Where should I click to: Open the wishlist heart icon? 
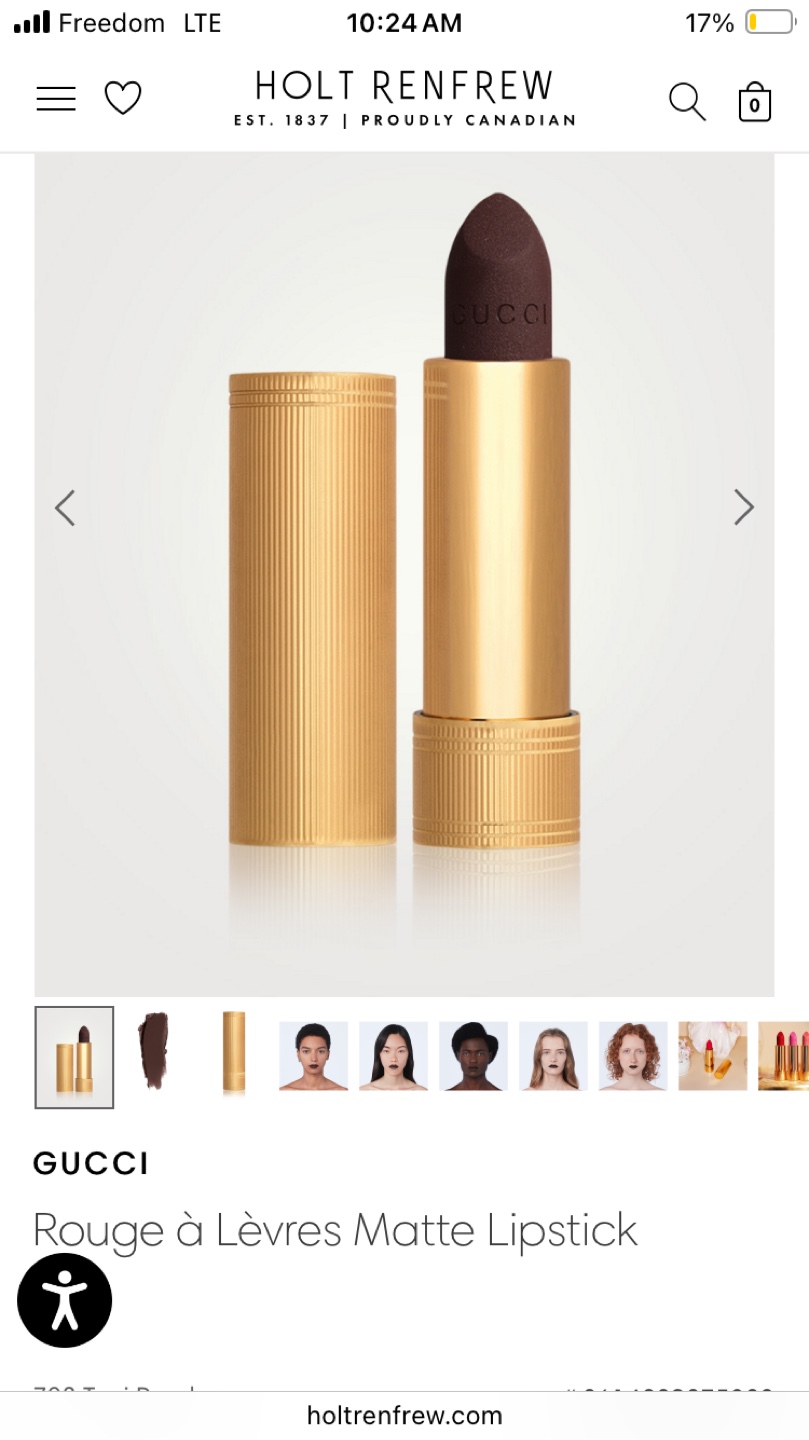[x=123, y=99]
